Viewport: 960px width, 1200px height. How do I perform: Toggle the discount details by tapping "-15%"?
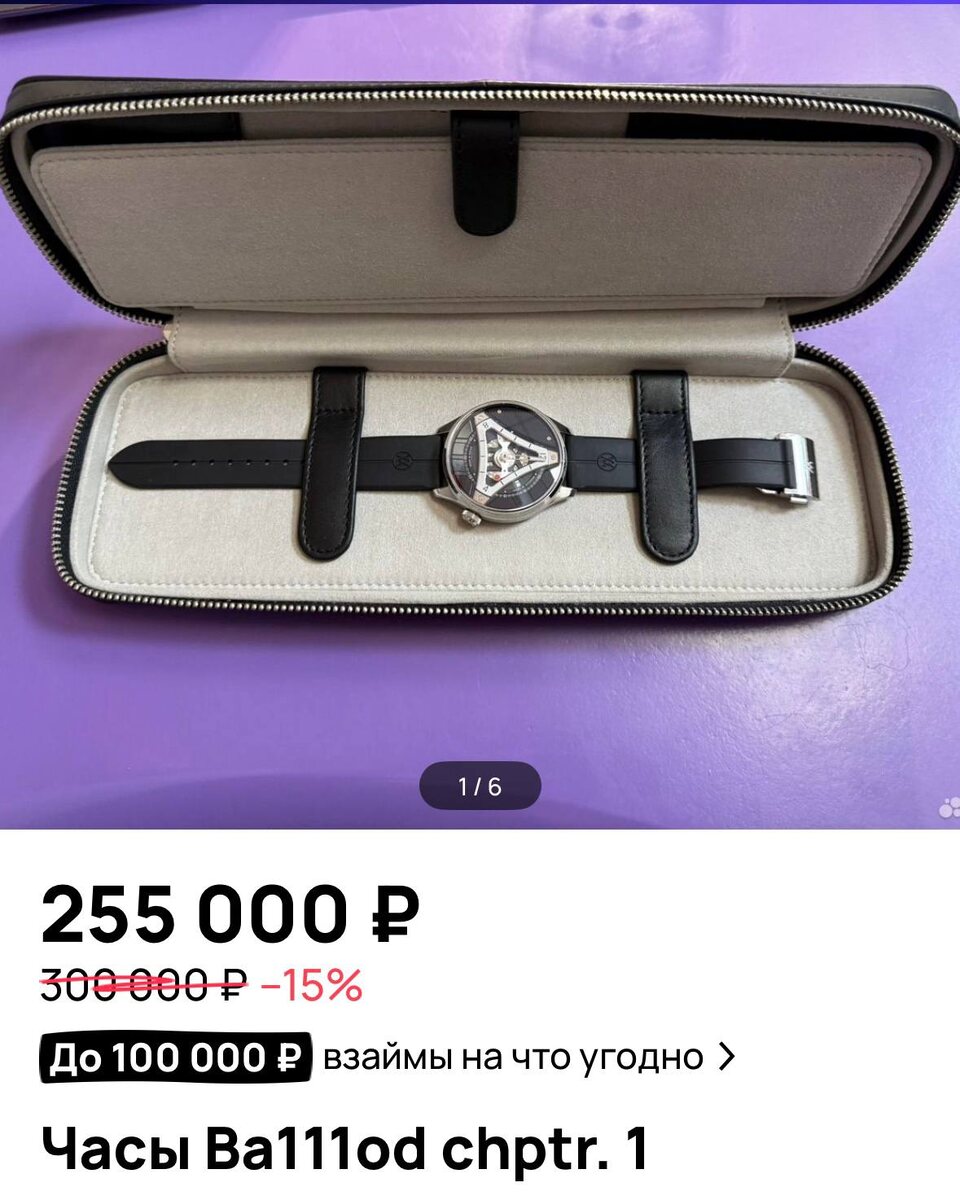pyautogui.click(x=312, y=988)
